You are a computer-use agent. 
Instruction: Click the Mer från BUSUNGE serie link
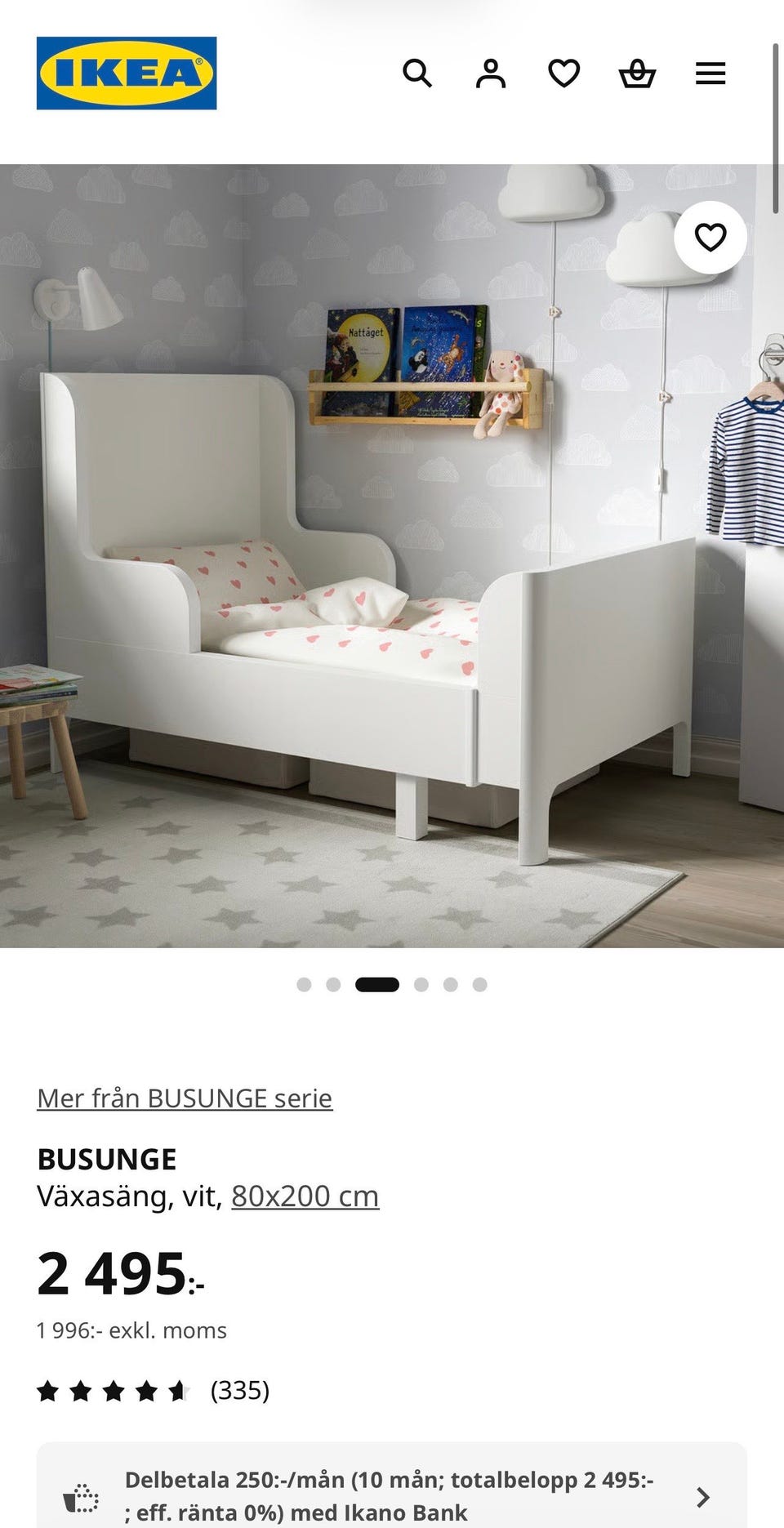[x=185, y=1098]
